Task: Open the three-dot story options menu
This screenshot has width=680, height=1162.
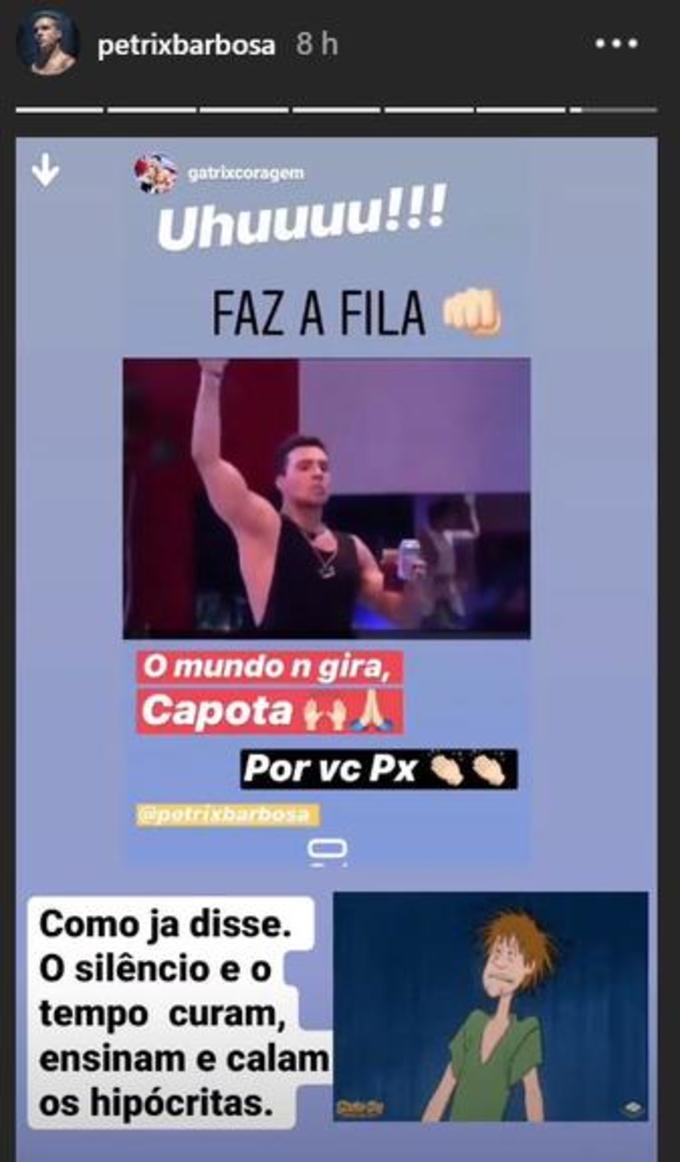Action: (617, 45)
